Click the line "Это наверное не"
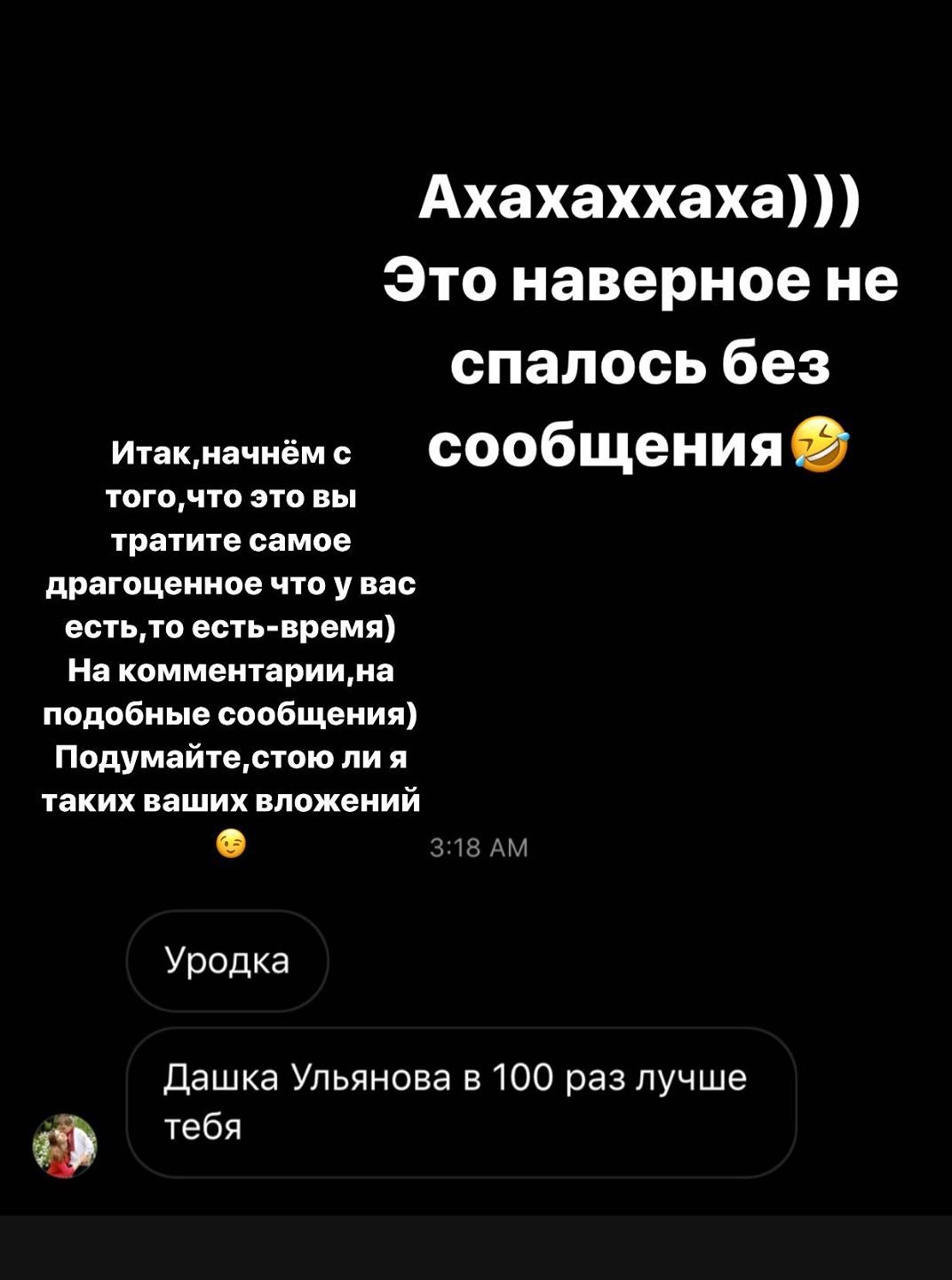Image resolution: width=952 pixels, height=1280 pixels. click(641, 282)
